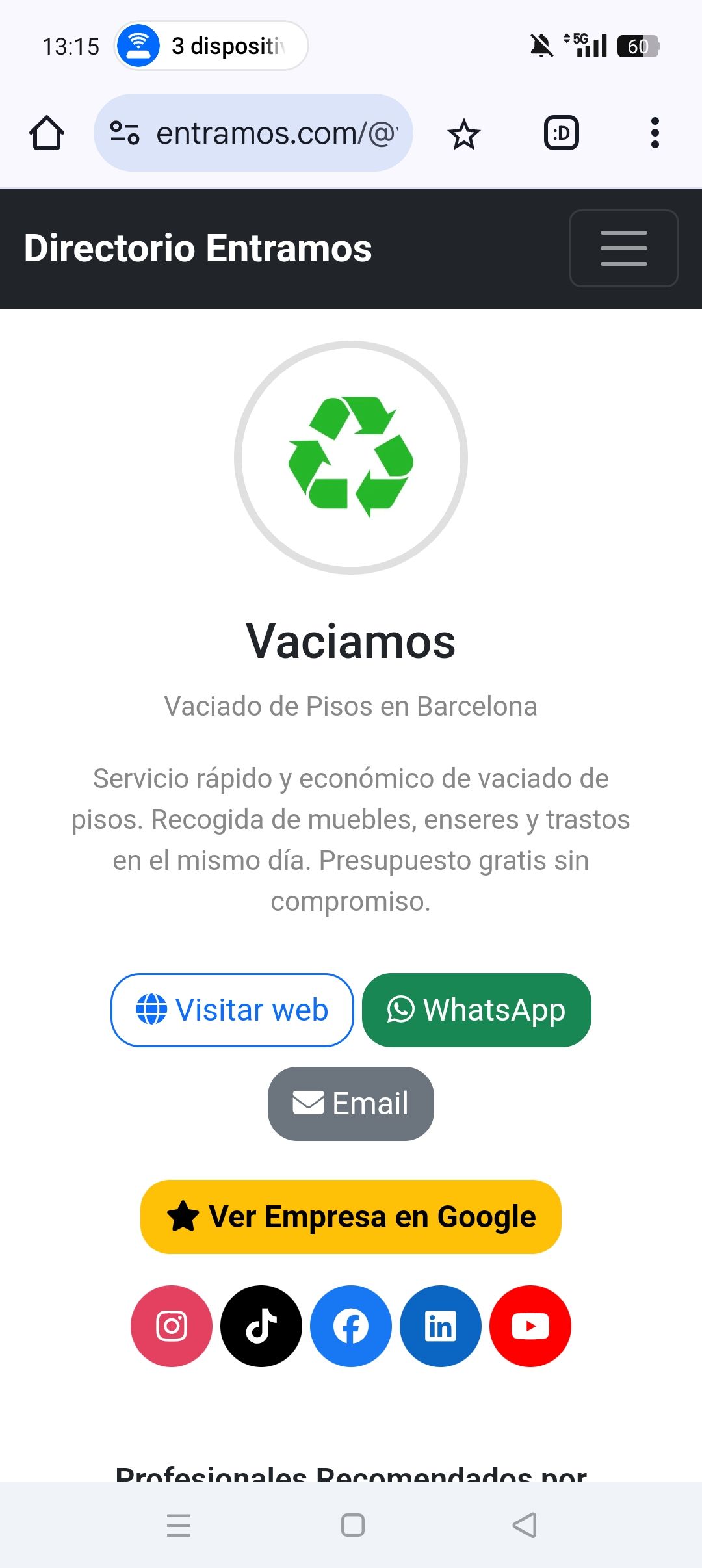702x1568 pixels.
Task: Open the LinkedIn icon
Action: pos(441,1326)
